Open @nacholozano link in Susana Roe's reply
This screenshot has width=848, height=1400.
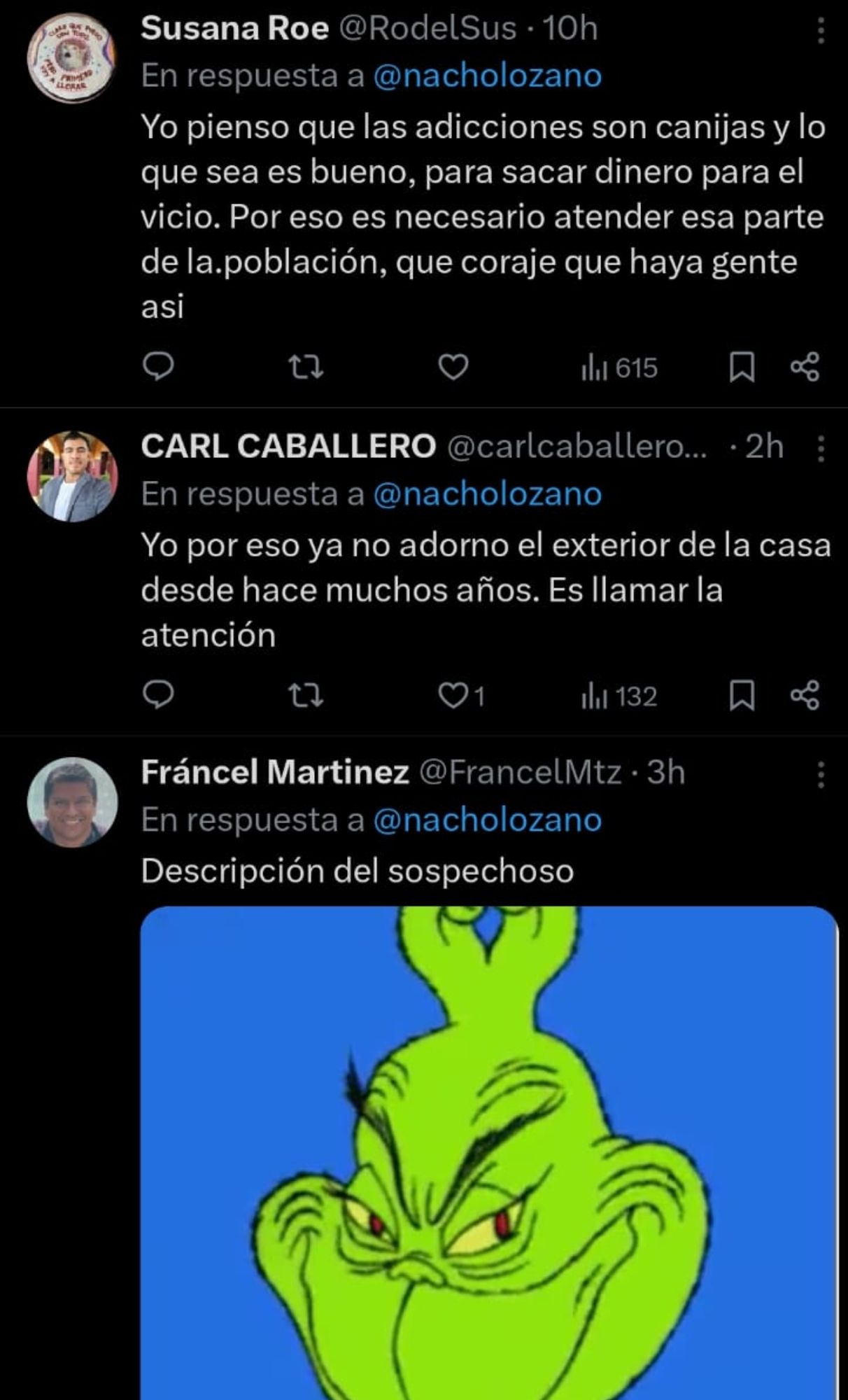(x=488, y=76)
